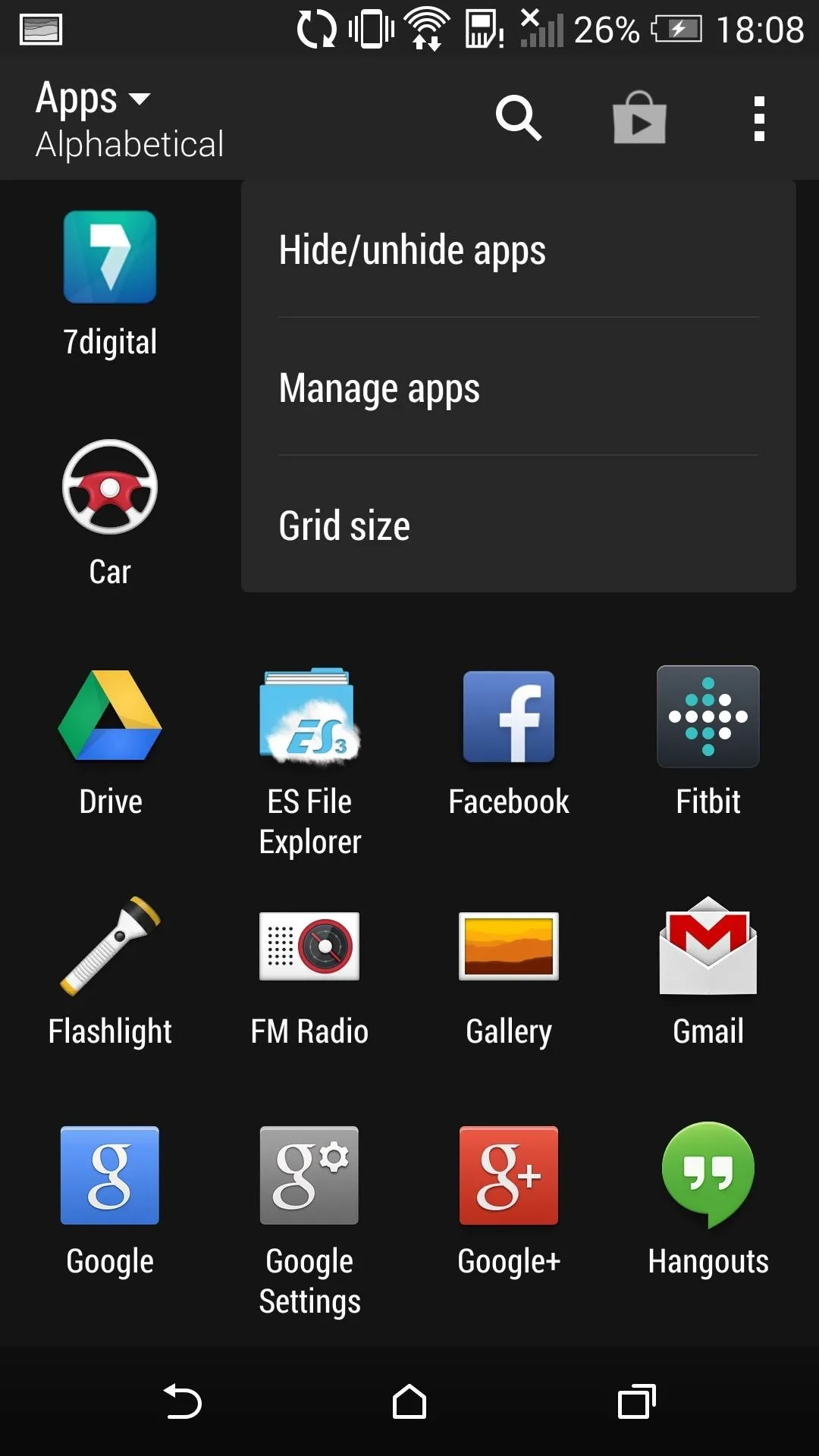This screenshot has width=819, height=1456.
Task: Launch the Fitbit app
Action: point(708,742)
